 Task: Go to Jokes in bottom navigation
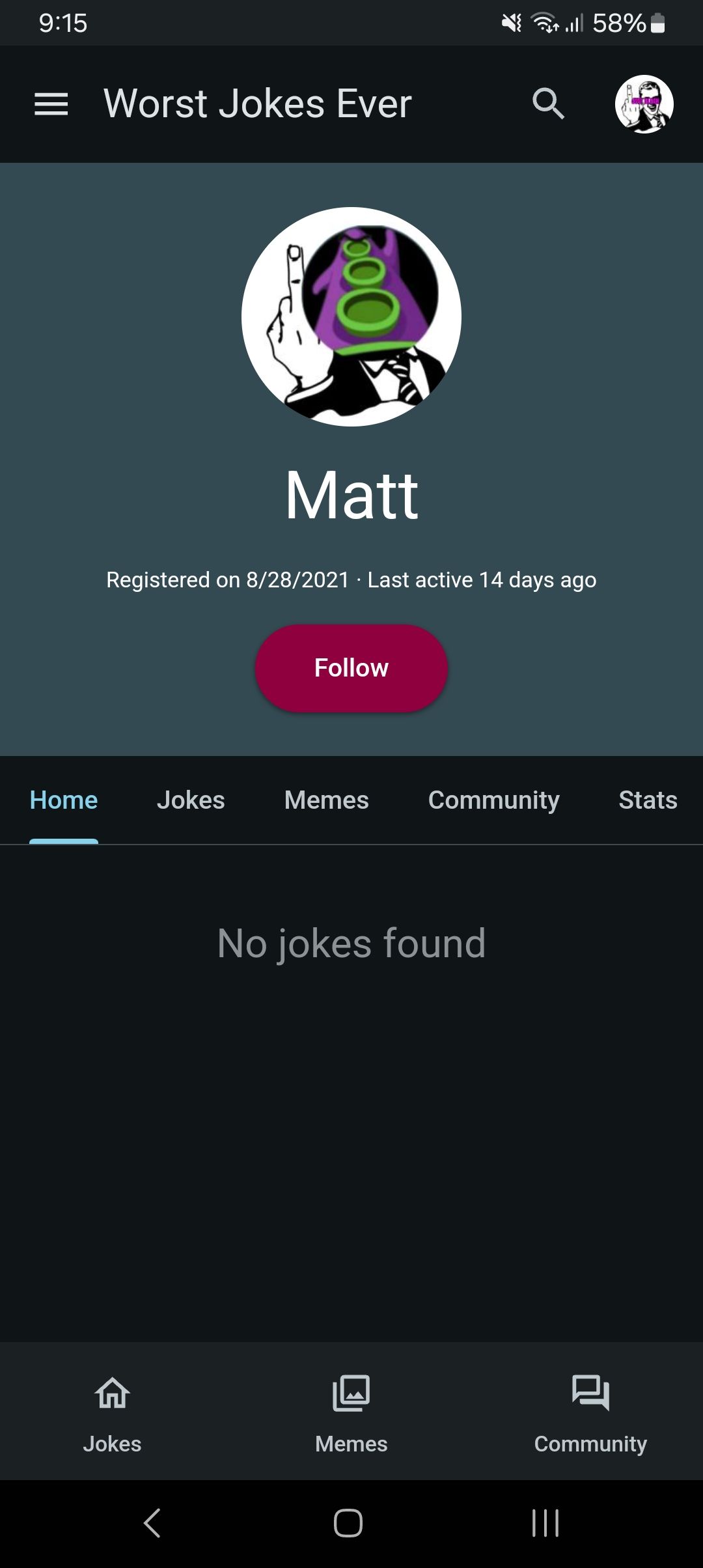(x=112, y=1412)
